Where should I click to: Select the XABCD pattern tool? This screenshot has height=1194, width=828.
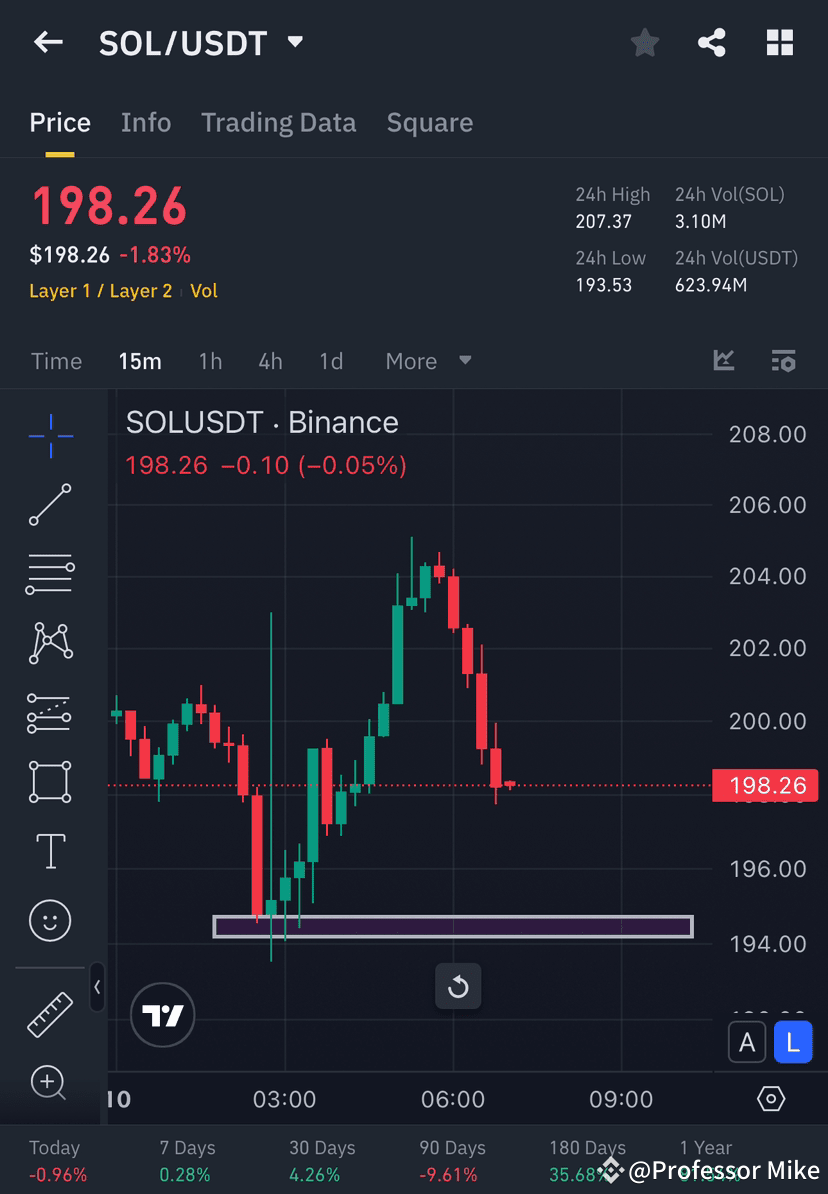tap(50, 643)
